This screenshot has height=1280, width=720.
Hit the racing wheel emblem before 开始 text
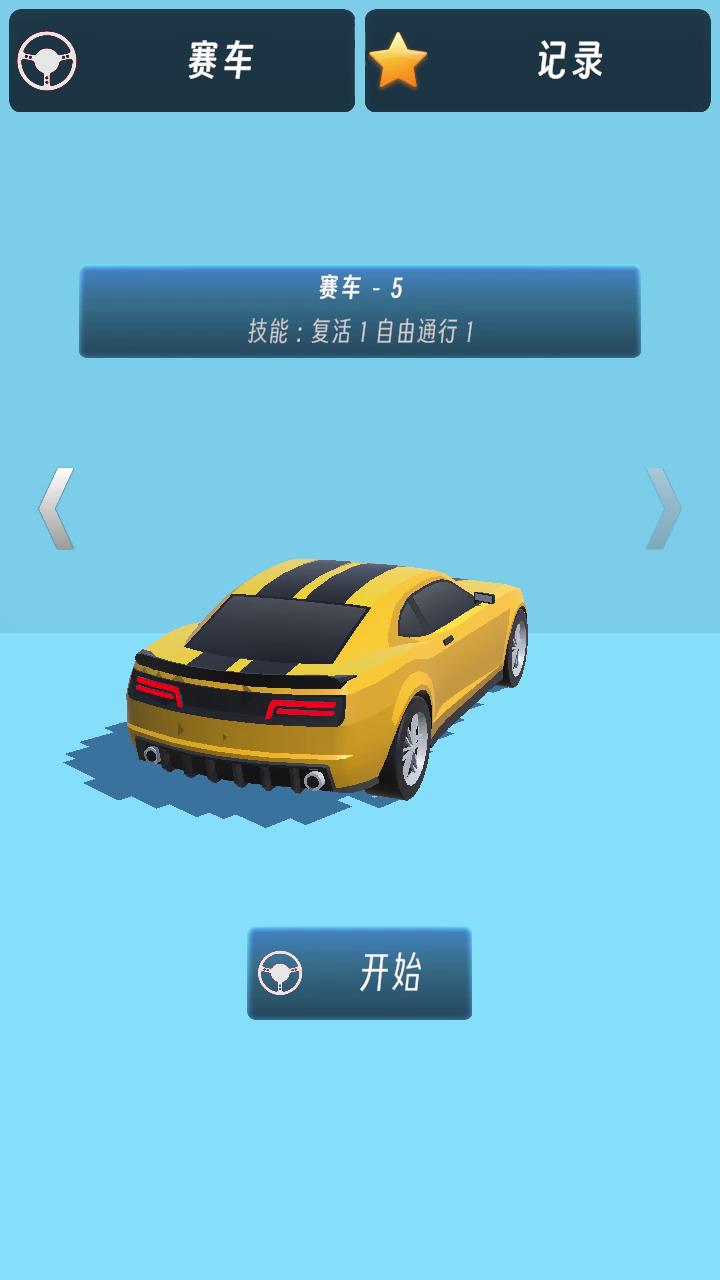283,970
